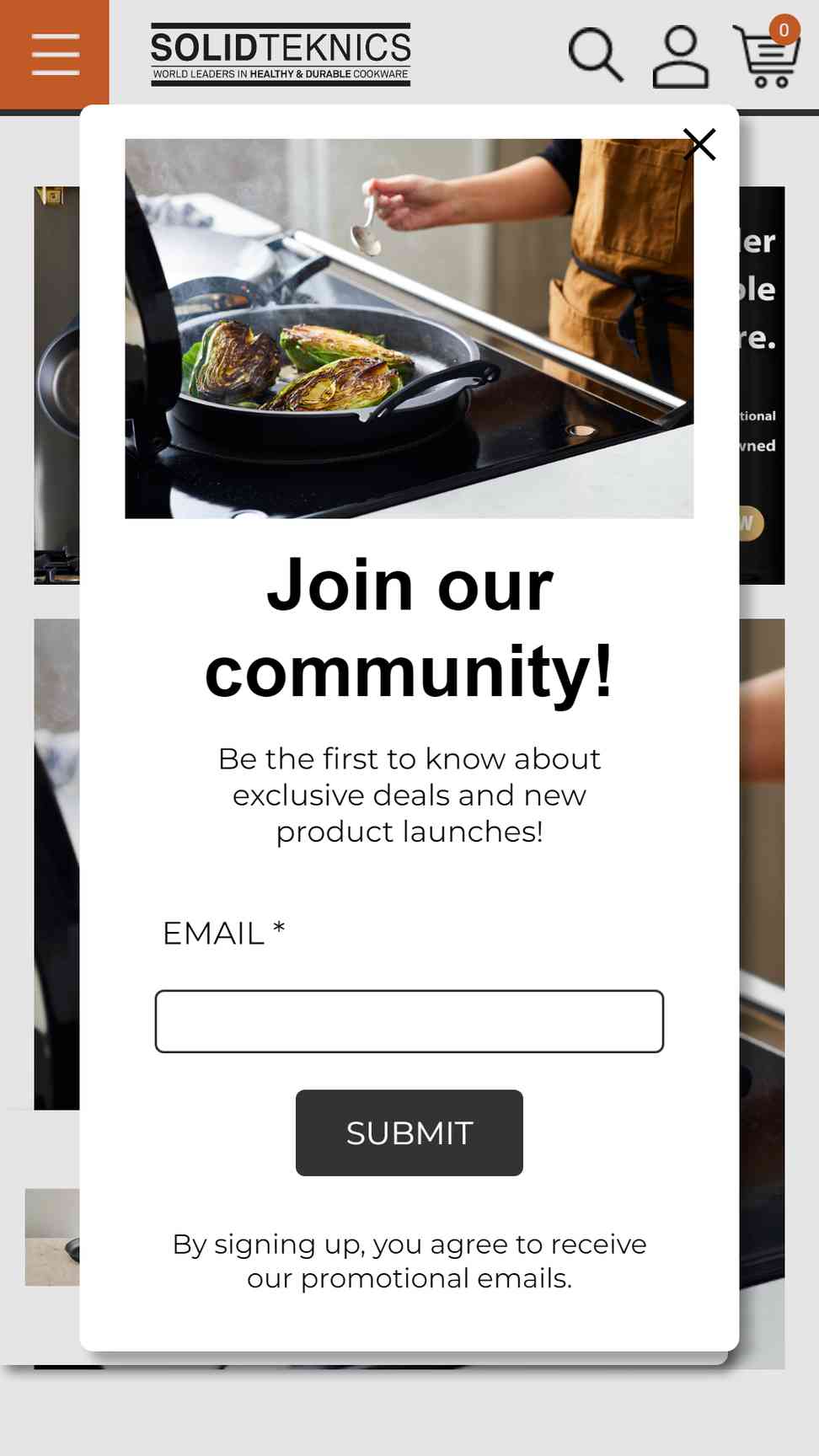
Task: View the shopping cart
Action: coord(767,56)
